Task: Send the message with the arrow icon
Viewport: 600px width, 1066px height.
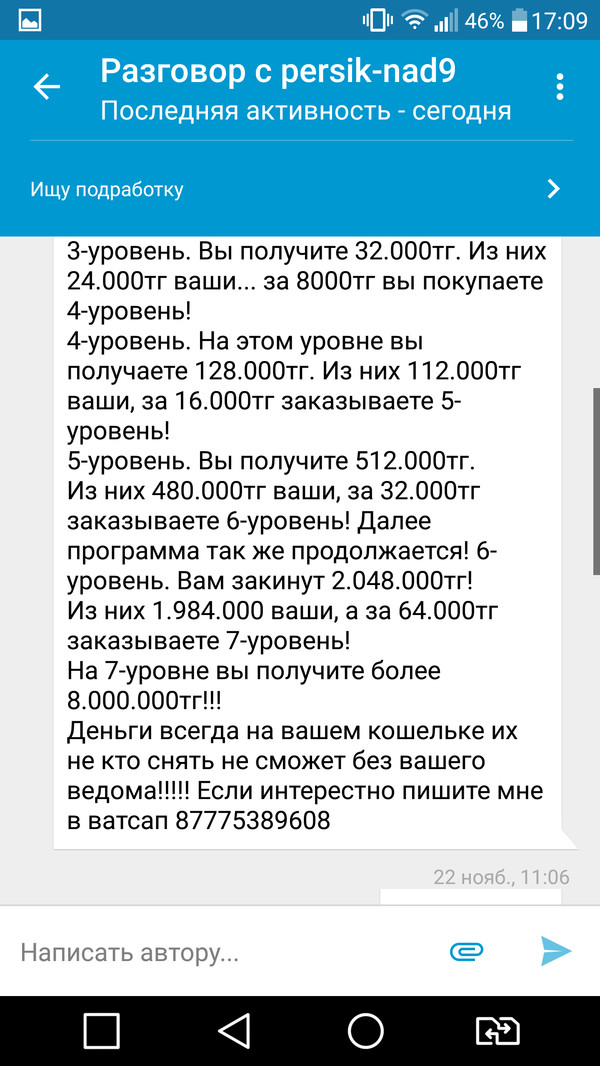Action: (x=555, y=951)
